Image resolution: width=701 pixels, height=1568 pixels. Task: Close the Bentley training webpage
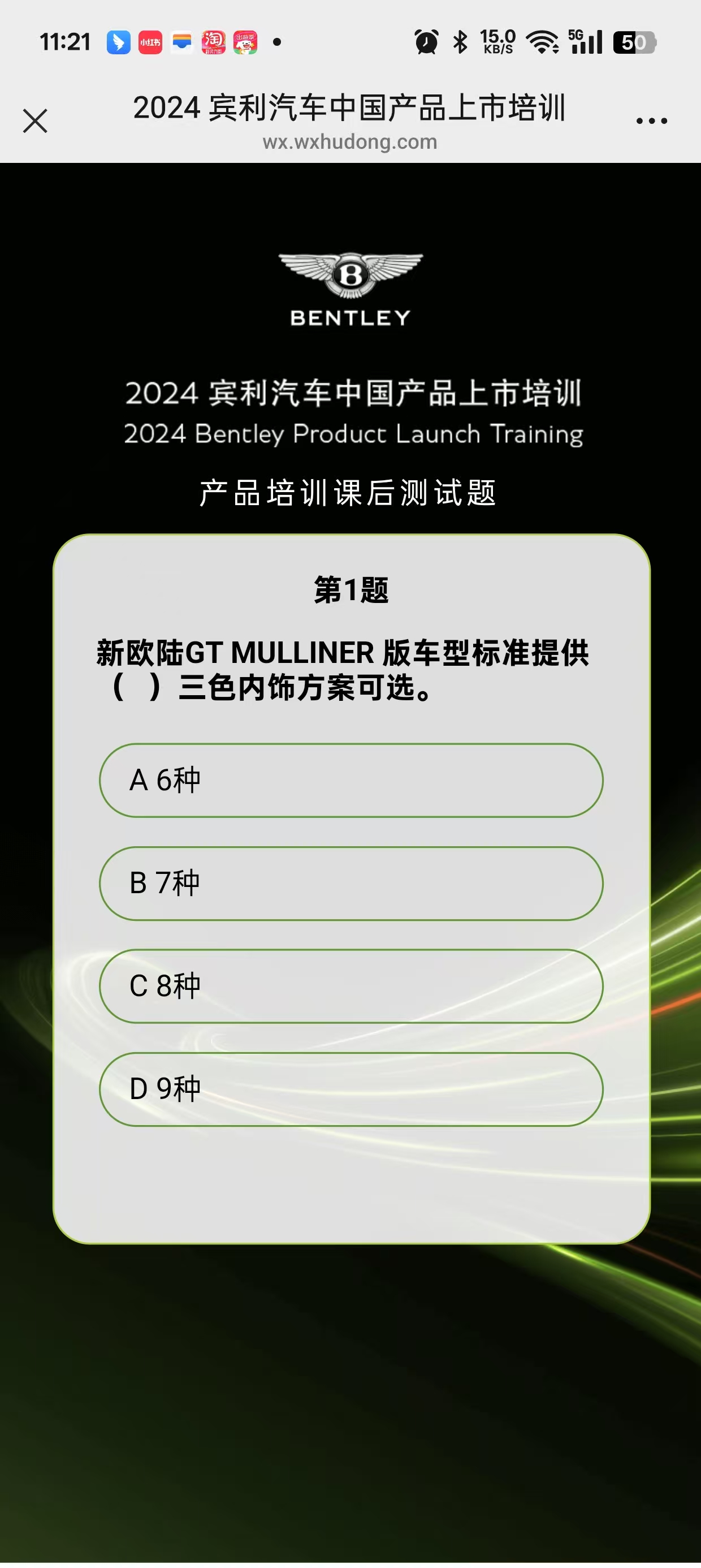(35, 120)
